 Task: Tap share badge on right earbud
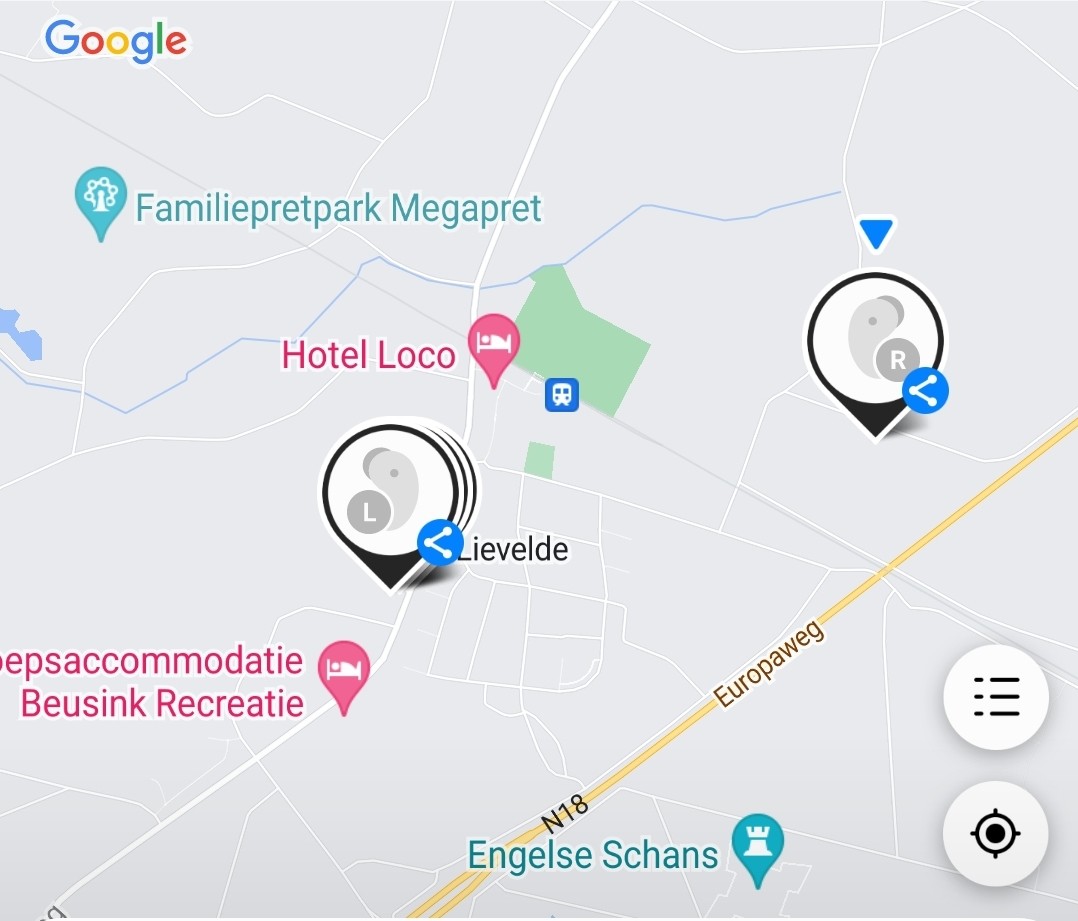tap(925, 391)
